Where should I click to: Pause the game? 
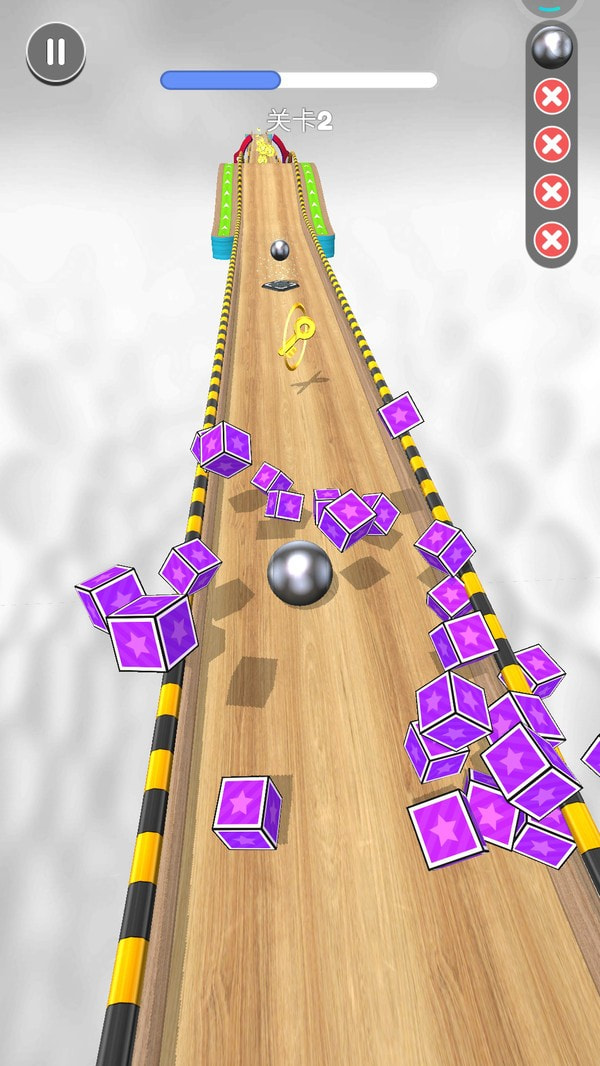click(56, 51)
